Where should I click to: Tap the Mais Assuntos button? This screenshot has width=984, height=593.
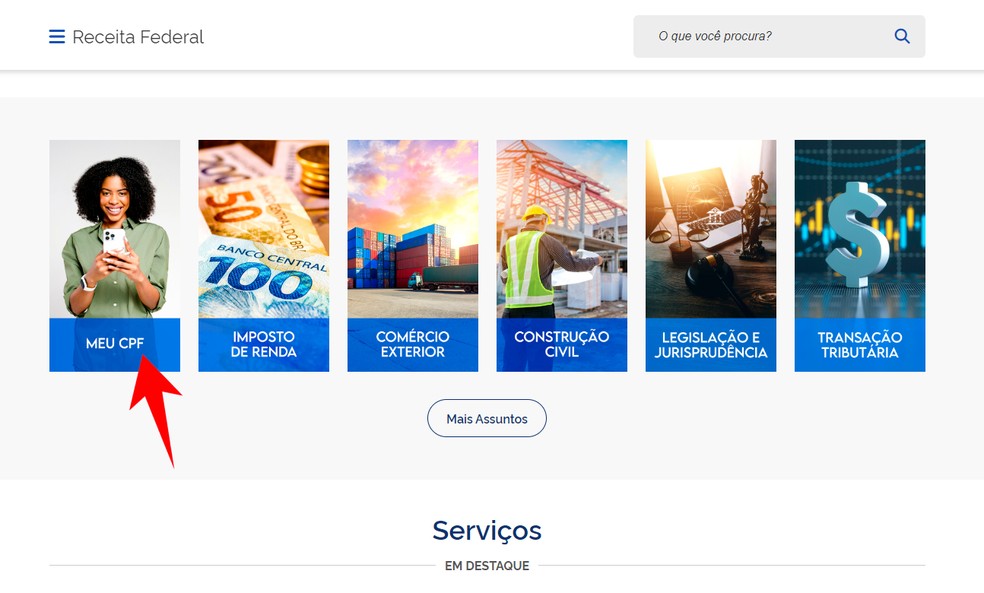[486, 418]
